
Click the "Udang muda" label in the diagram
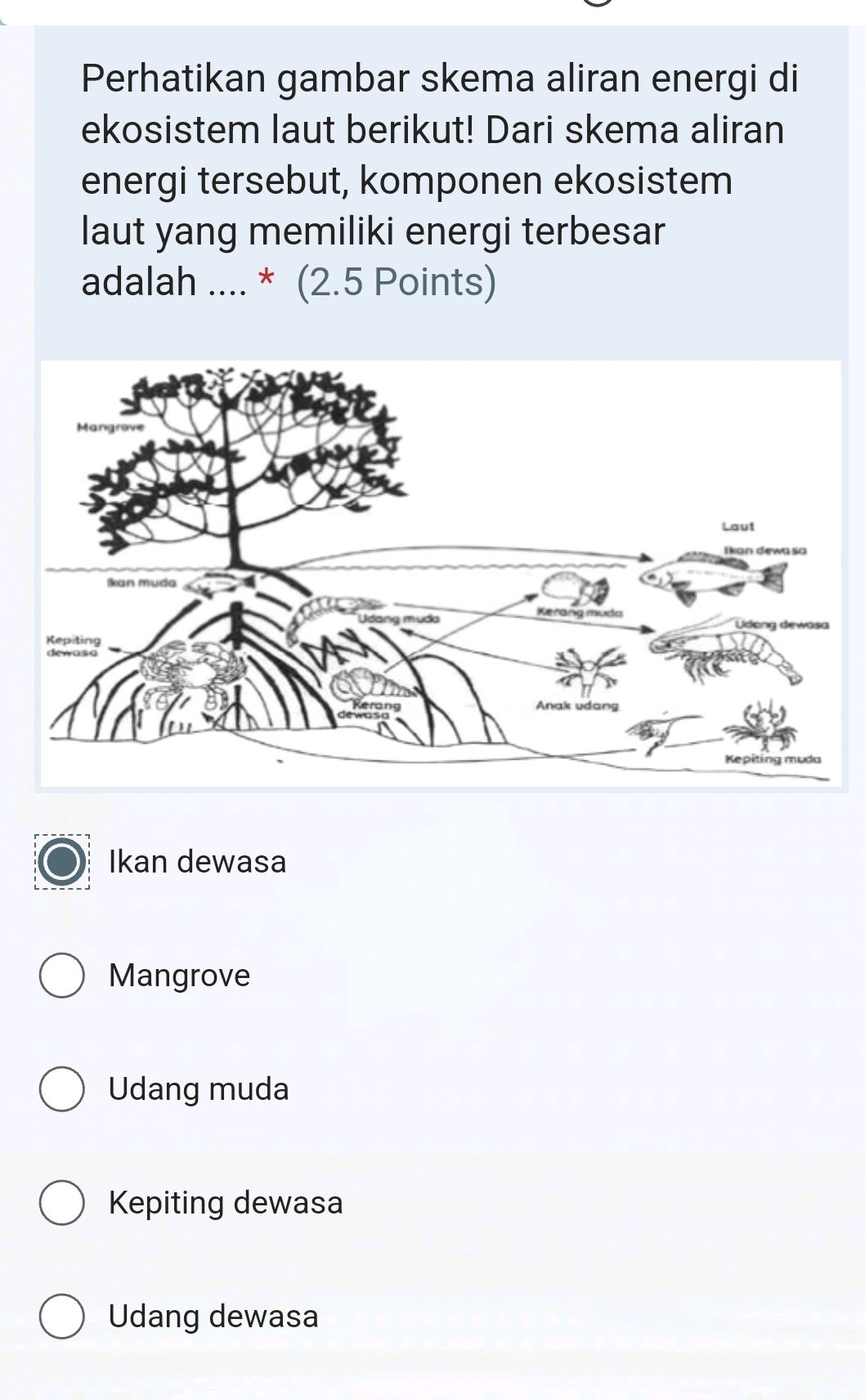coord(400,620)
